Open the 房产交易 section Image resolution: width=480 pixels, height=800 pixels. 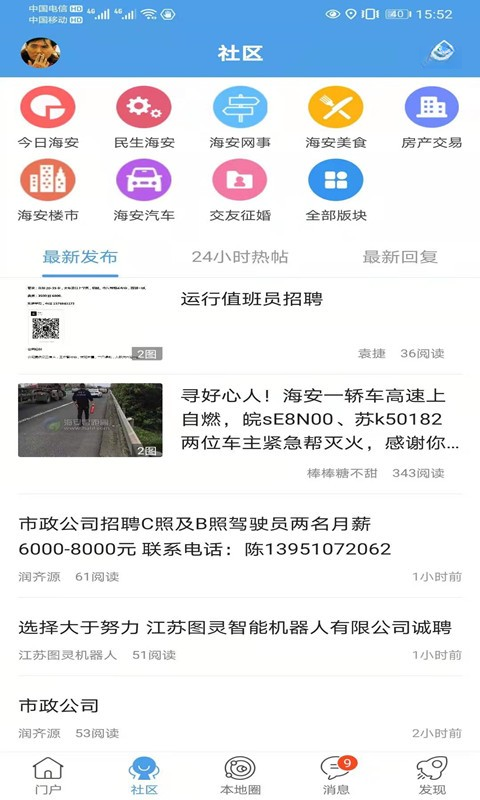coord(432,118)
